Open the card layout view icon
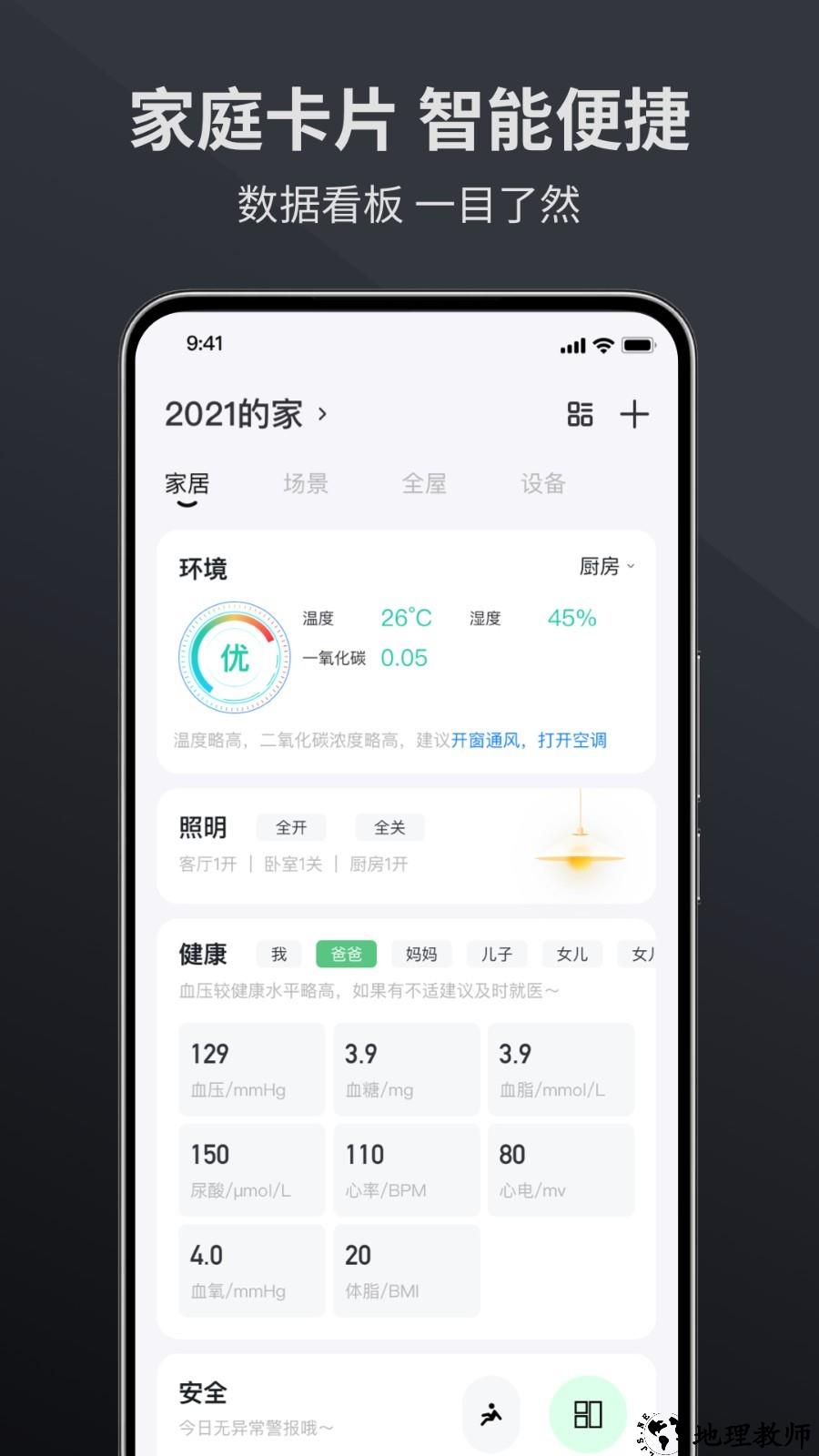 [581, 414]
